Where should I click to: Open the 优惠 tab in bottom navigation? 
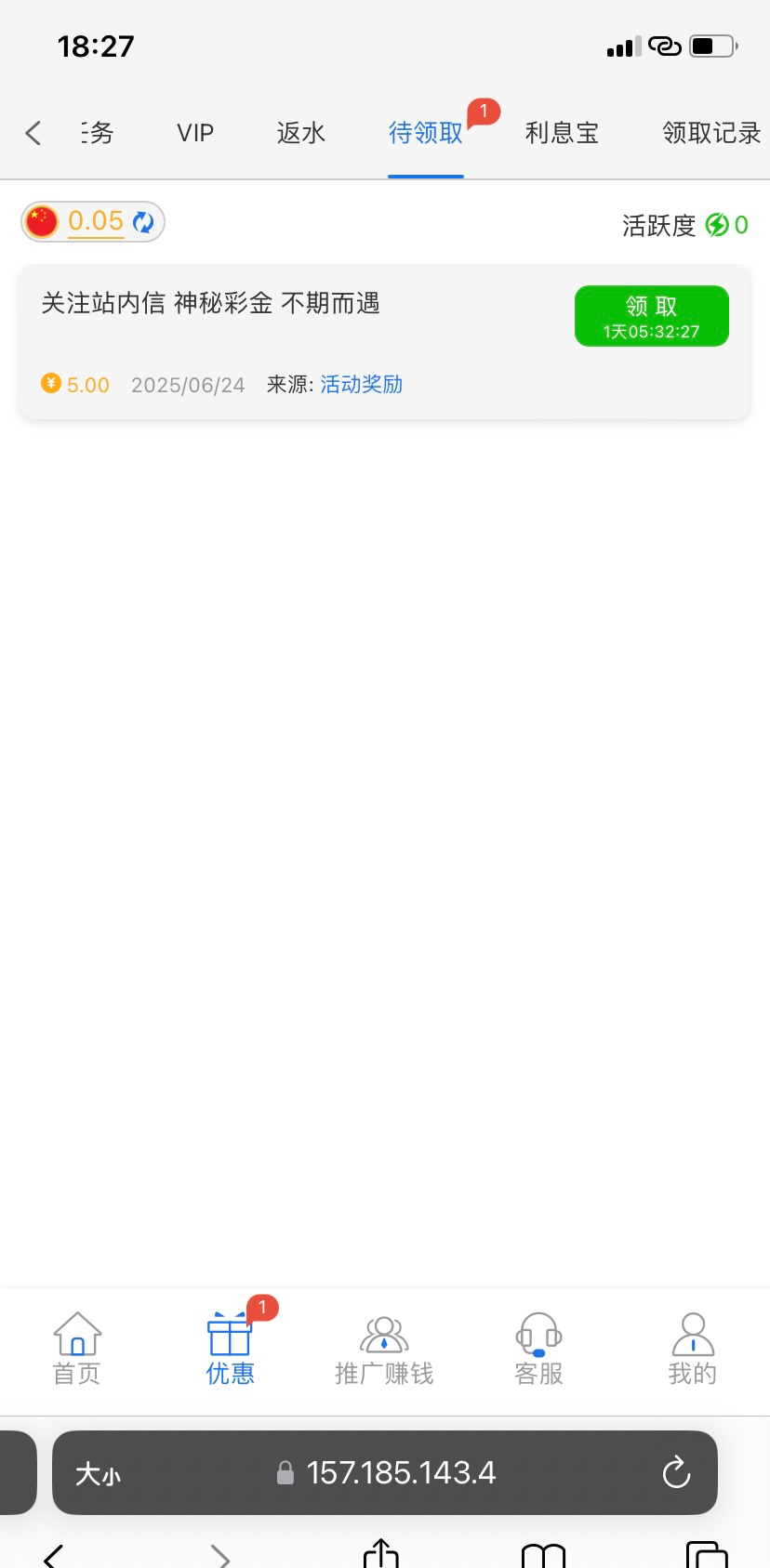pyautogui.click(x=230, y=1349)
